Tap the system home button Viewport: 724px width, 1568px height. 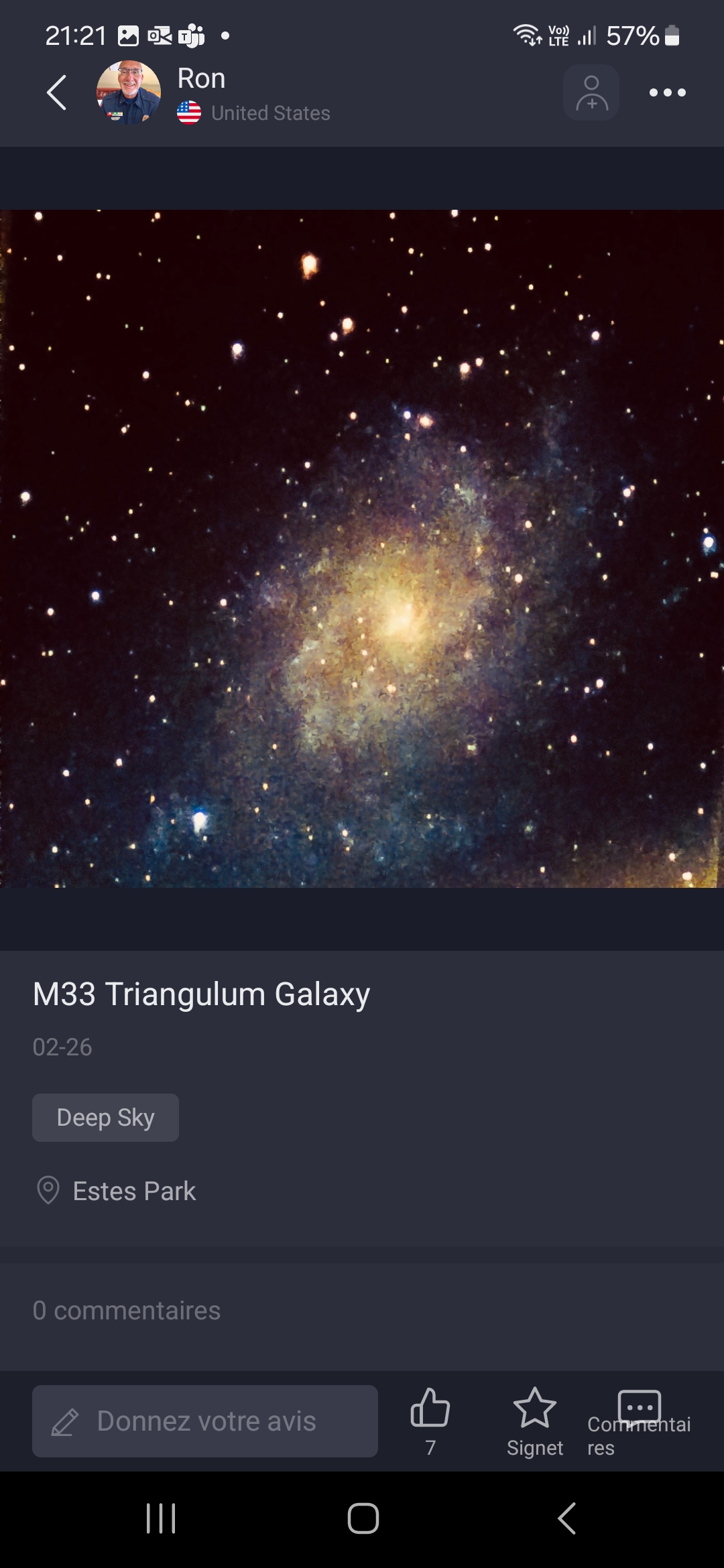363,1518
